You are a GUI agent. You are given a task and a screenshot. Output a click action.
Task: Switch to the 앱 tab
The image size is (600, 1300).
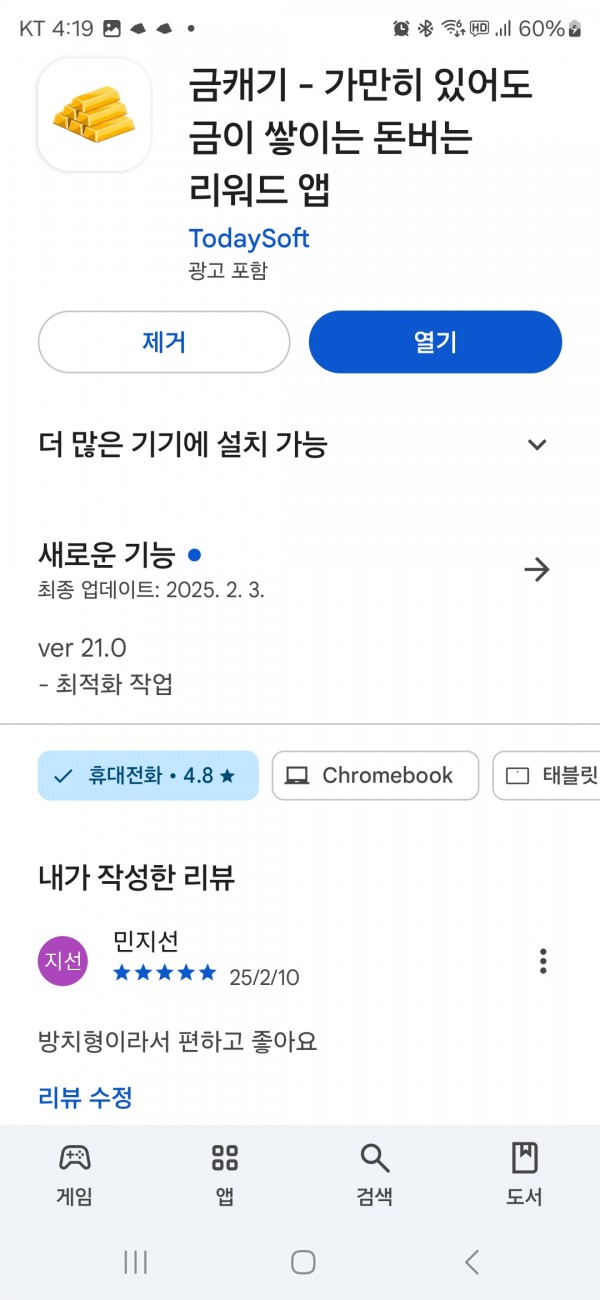[x=225, y=1174]
